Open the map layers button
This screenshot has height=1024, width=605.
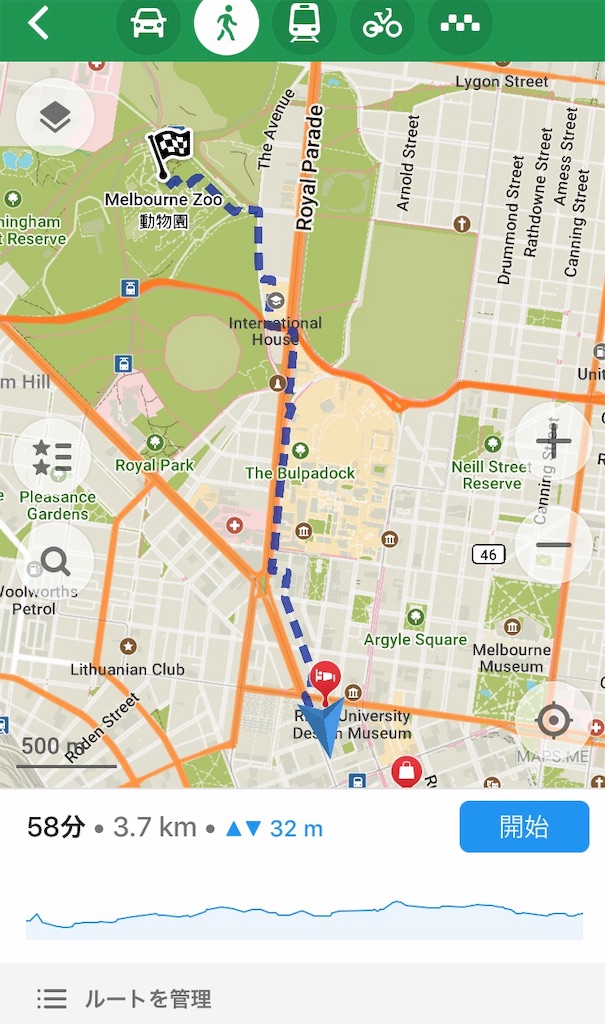pos(55,117)
